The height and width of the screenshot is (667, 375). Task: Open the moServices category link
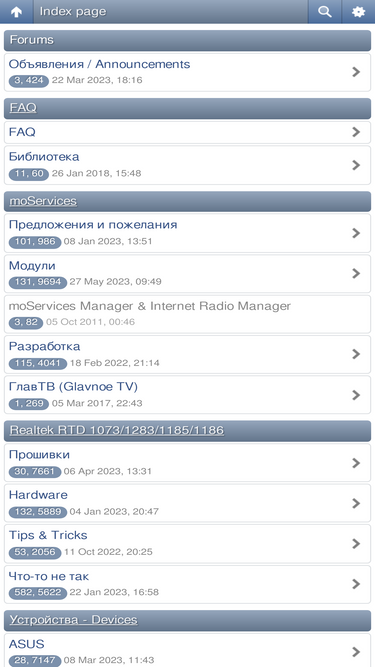[x=43, y=201]
